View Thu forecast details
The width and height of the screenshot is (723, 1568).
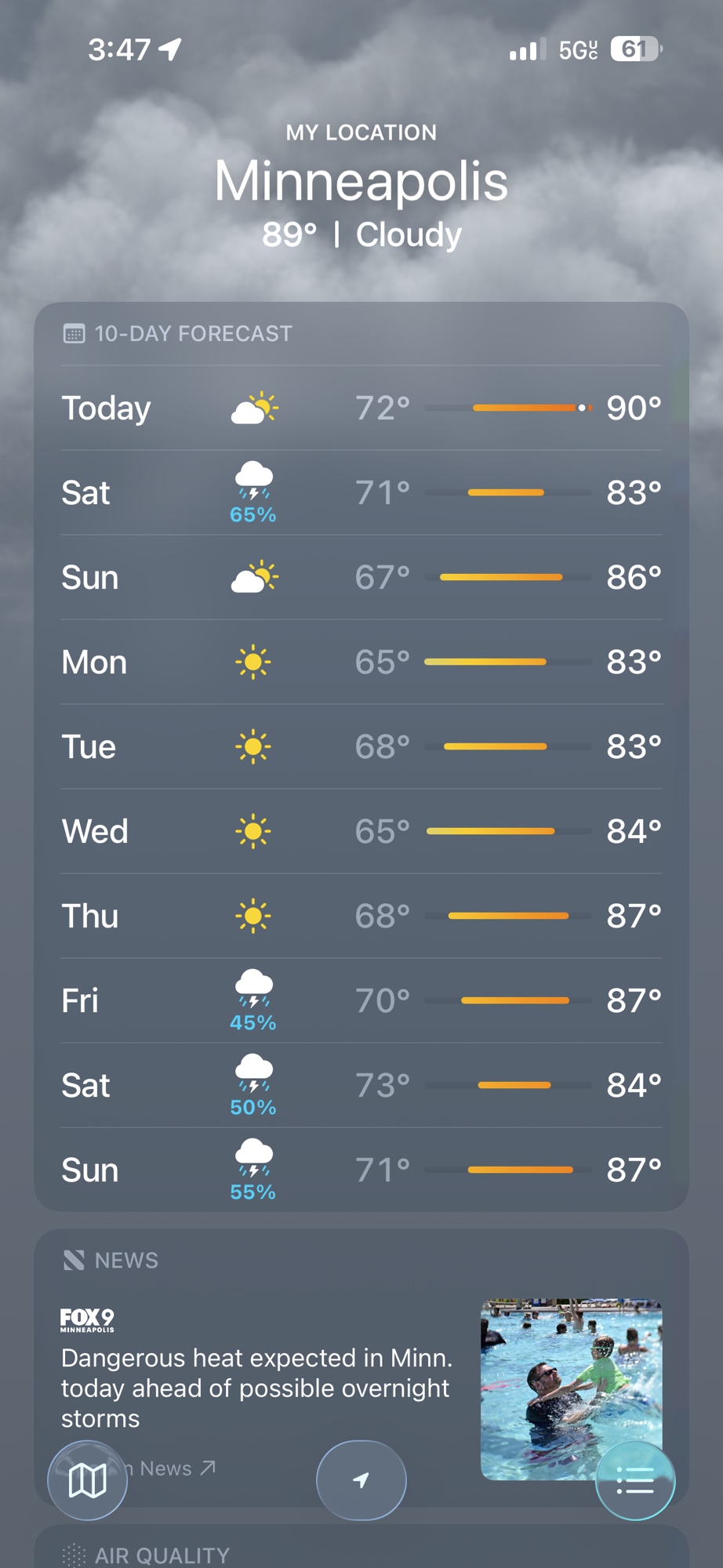pyautogui.click(x=361, y=916)
